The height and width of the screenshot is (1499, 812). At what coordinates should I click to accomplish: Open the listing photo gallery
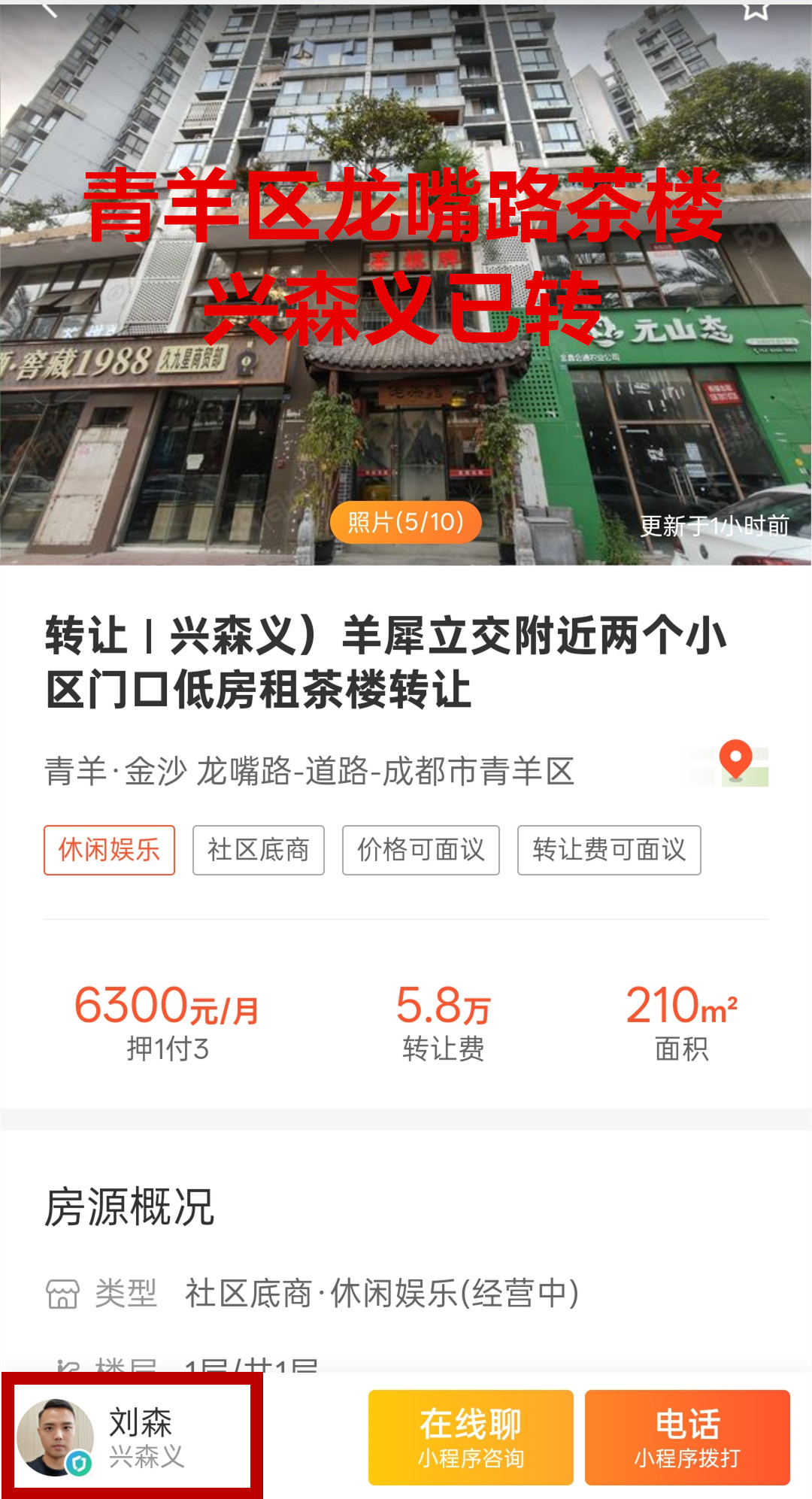coord(406,522)
